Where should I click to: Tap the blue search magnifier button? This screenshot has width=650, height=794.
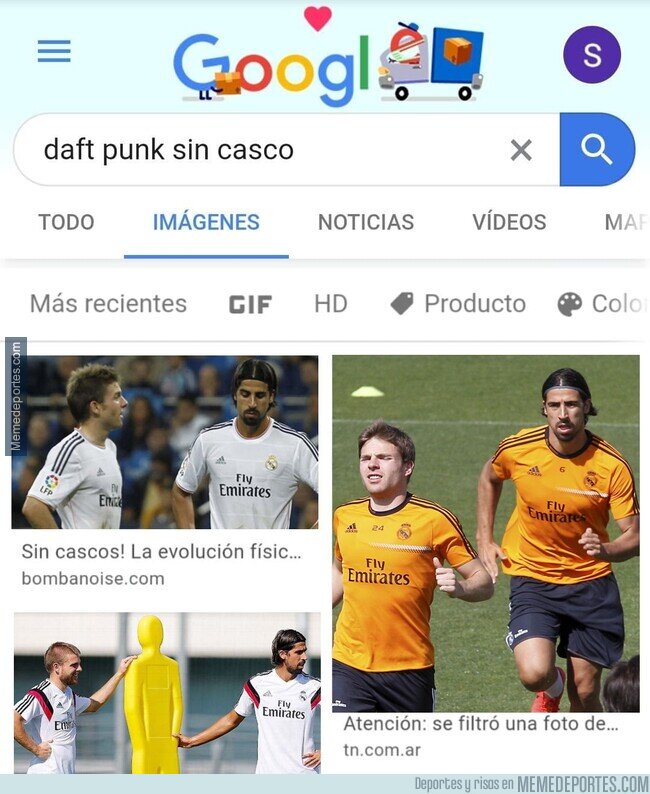tap(596, 150)
